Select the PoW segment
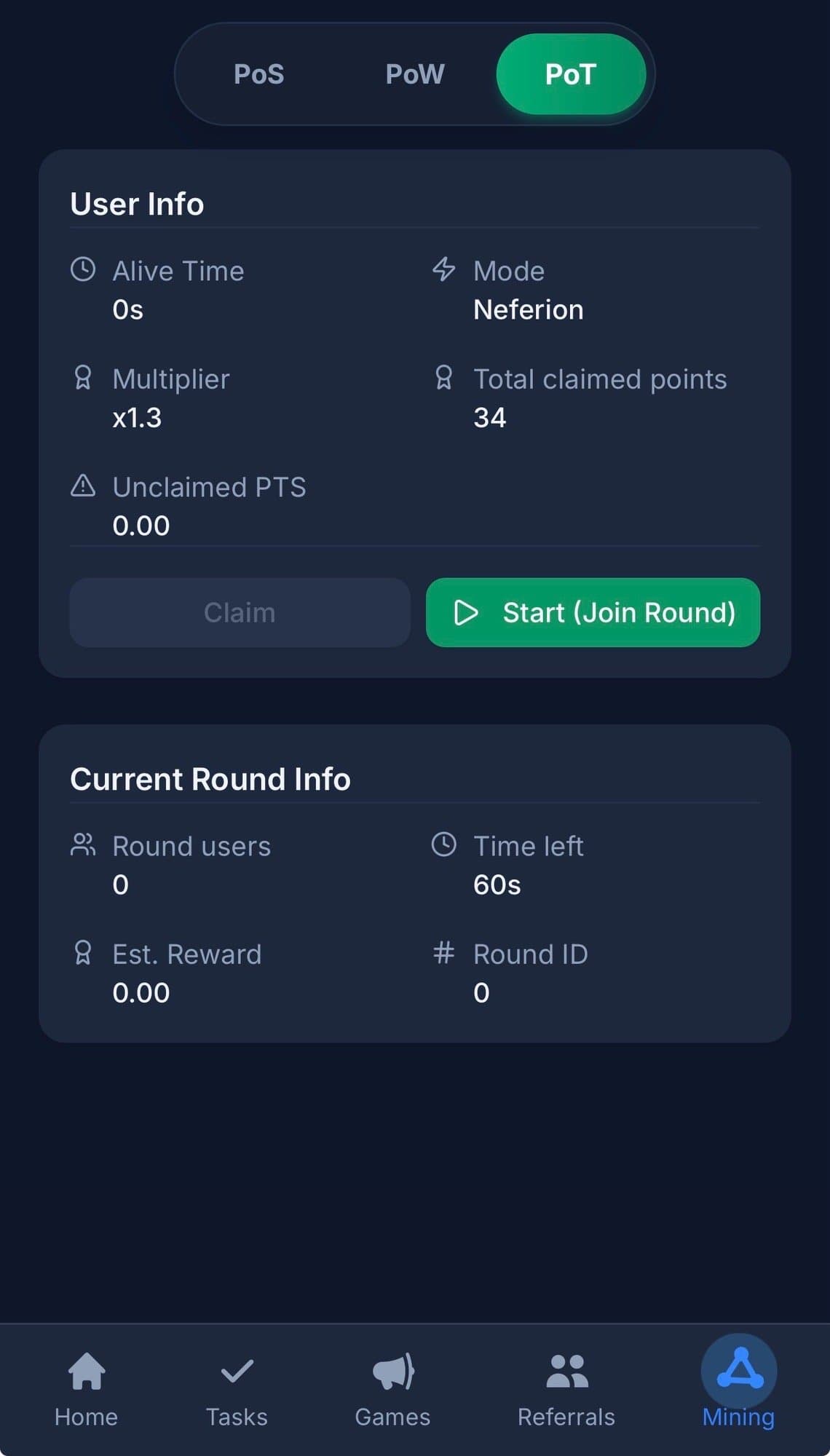The height and width of the screenshot is (1456, 830). click(414, 74)
